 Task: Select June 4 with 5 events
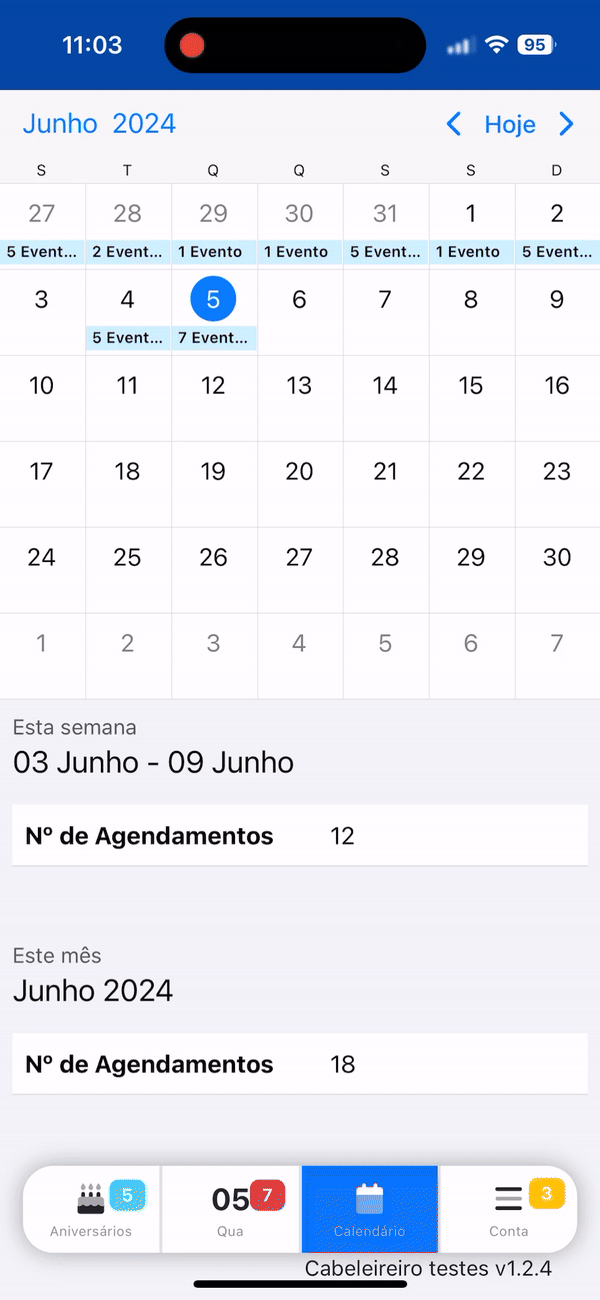tap(127, 312)
